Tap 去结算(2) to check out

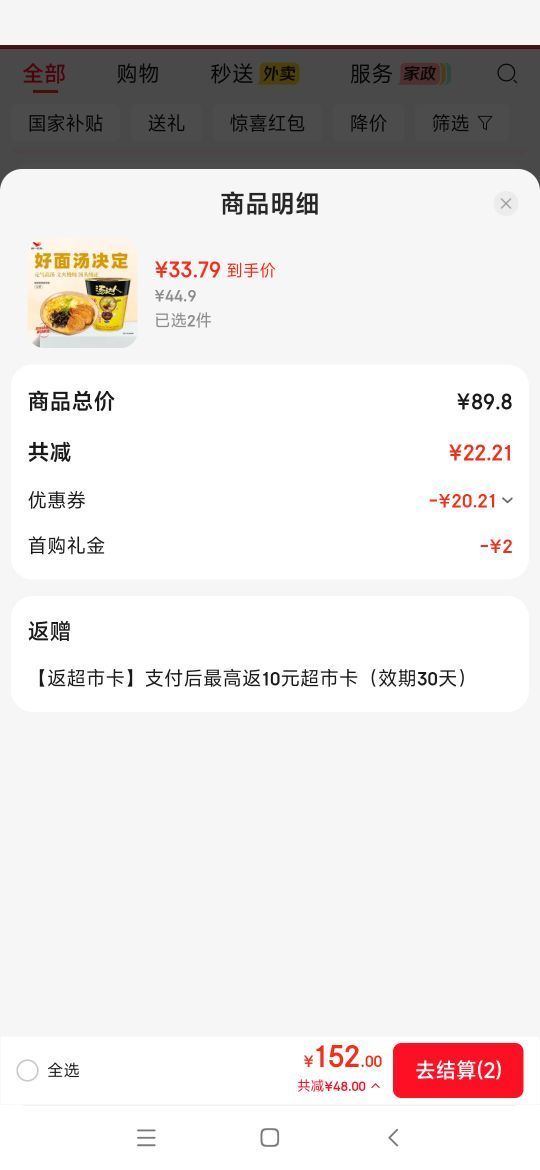click(458, 1070)
